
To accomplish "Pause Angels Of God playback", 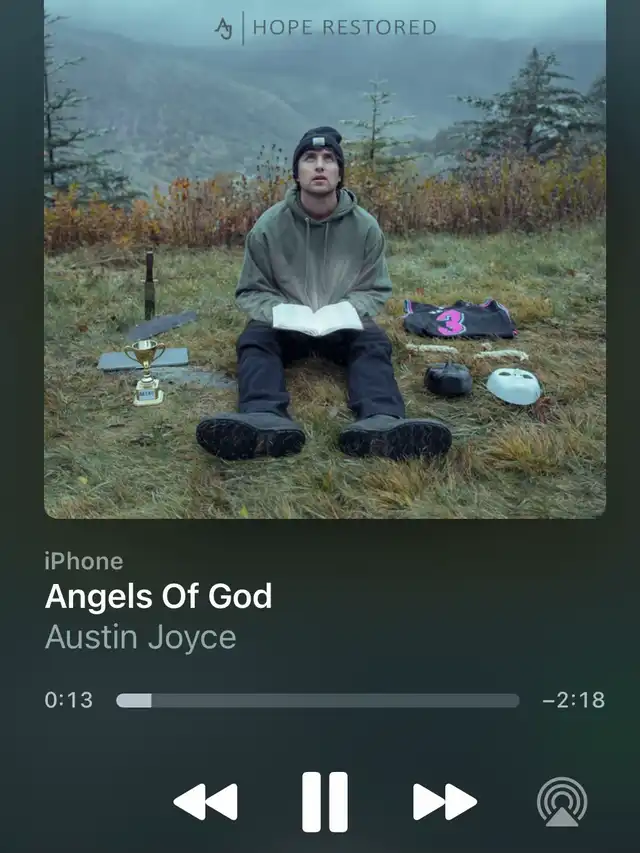I will point(325,801).
